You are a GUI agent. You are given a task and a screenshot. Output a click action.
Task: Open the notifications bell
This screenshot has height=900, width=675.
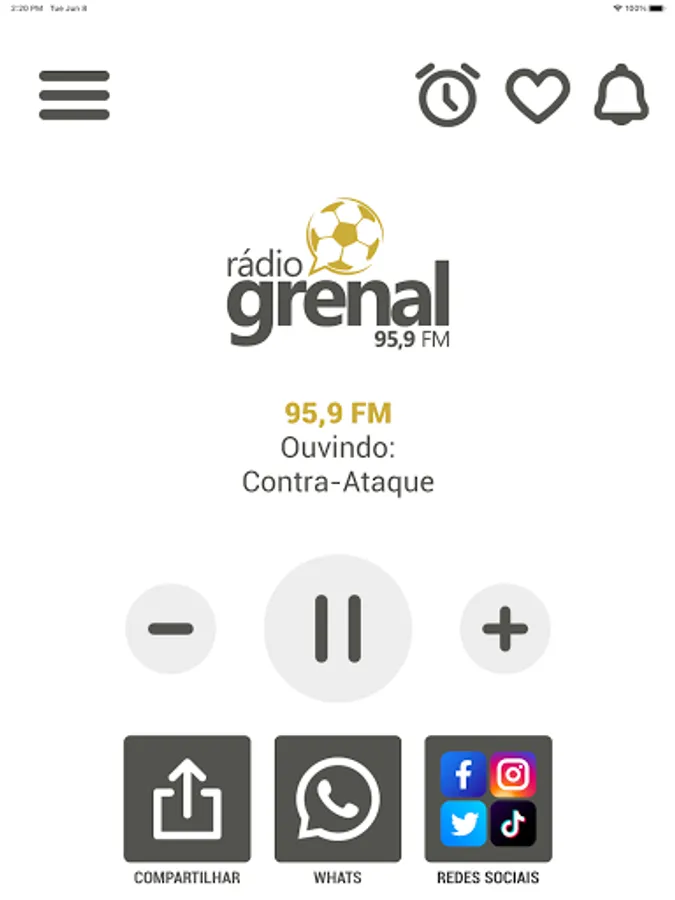[621, 95]
